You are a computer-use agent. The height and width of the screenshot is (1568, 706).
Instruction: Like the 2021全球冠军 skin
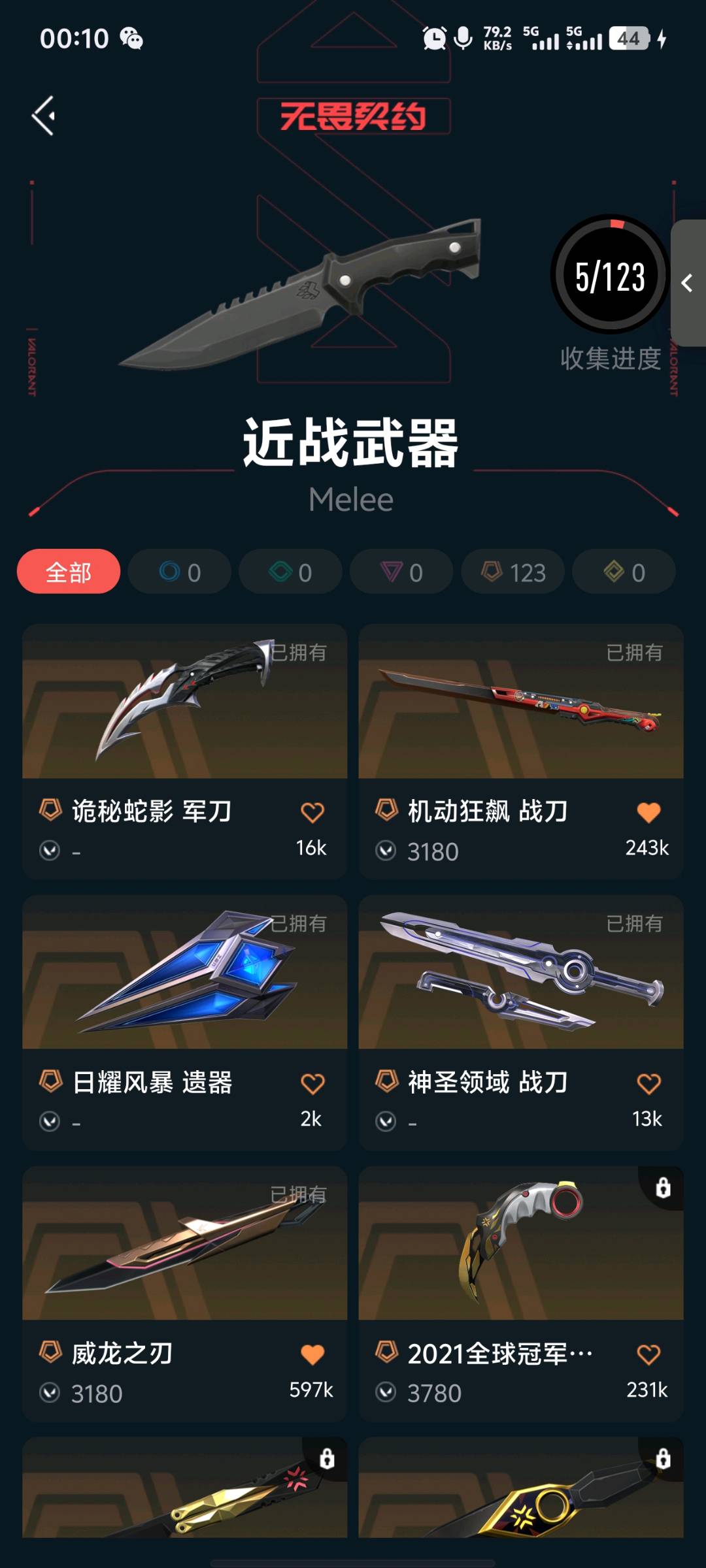point(648,1354)
